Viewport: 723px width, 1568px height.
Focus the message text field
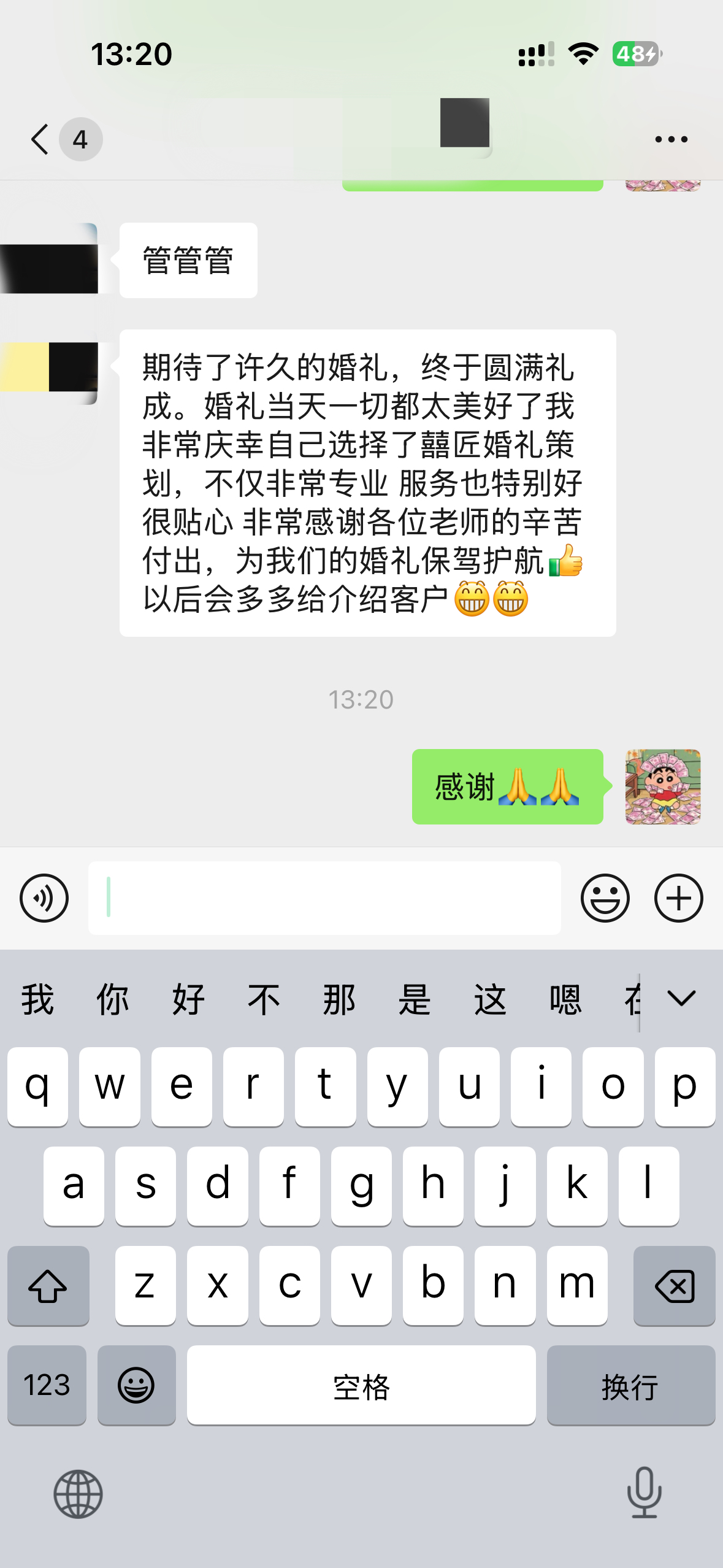click(324, 898)
